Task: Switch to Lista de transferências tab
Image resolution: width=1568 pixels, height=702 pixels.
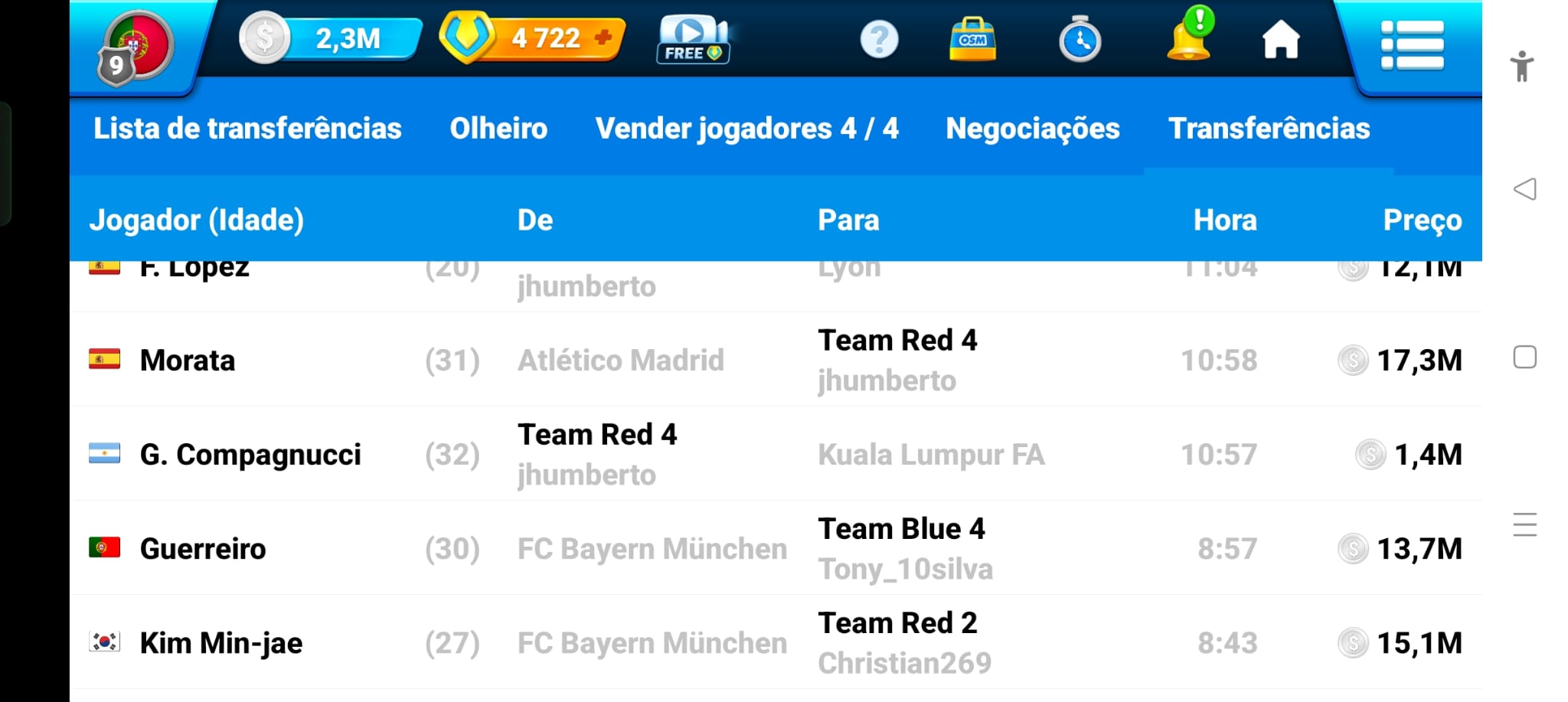Action: tap(247, 129)
